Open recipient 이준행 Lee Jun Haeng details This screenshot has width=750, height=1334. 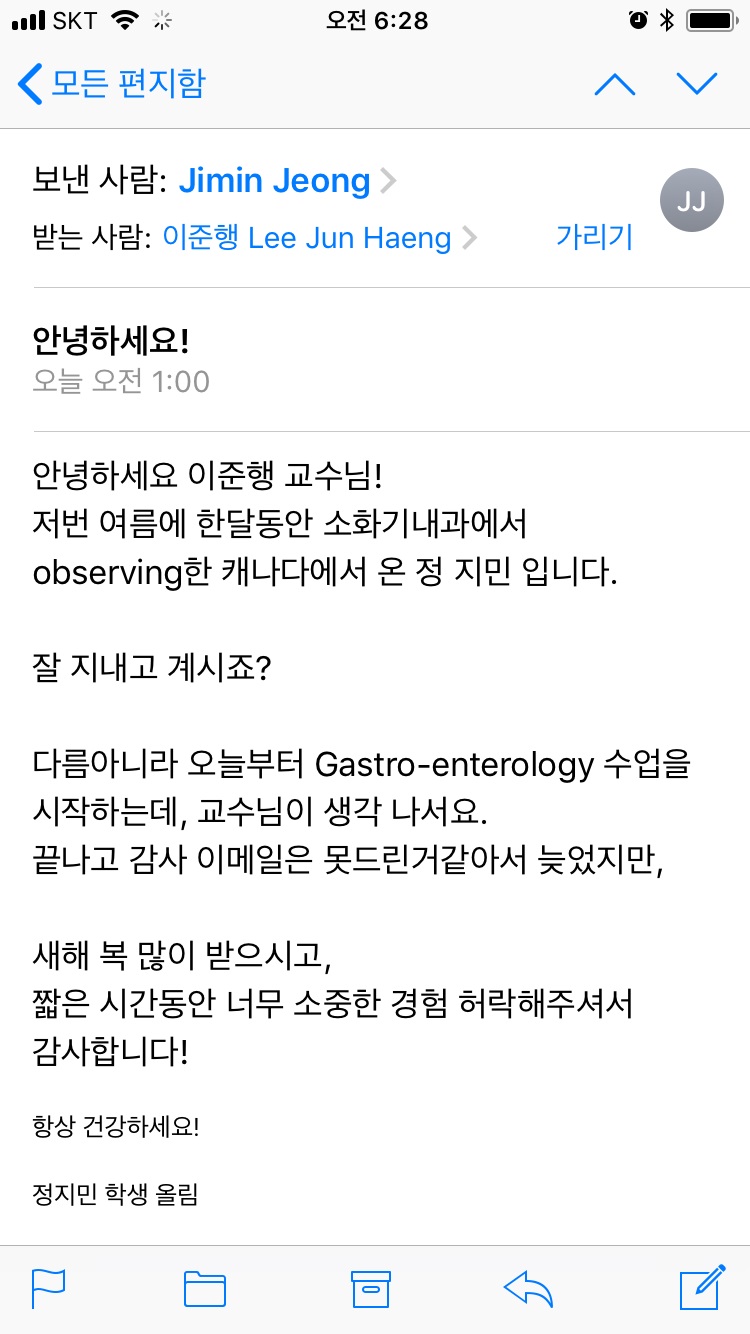coord(320,238)
